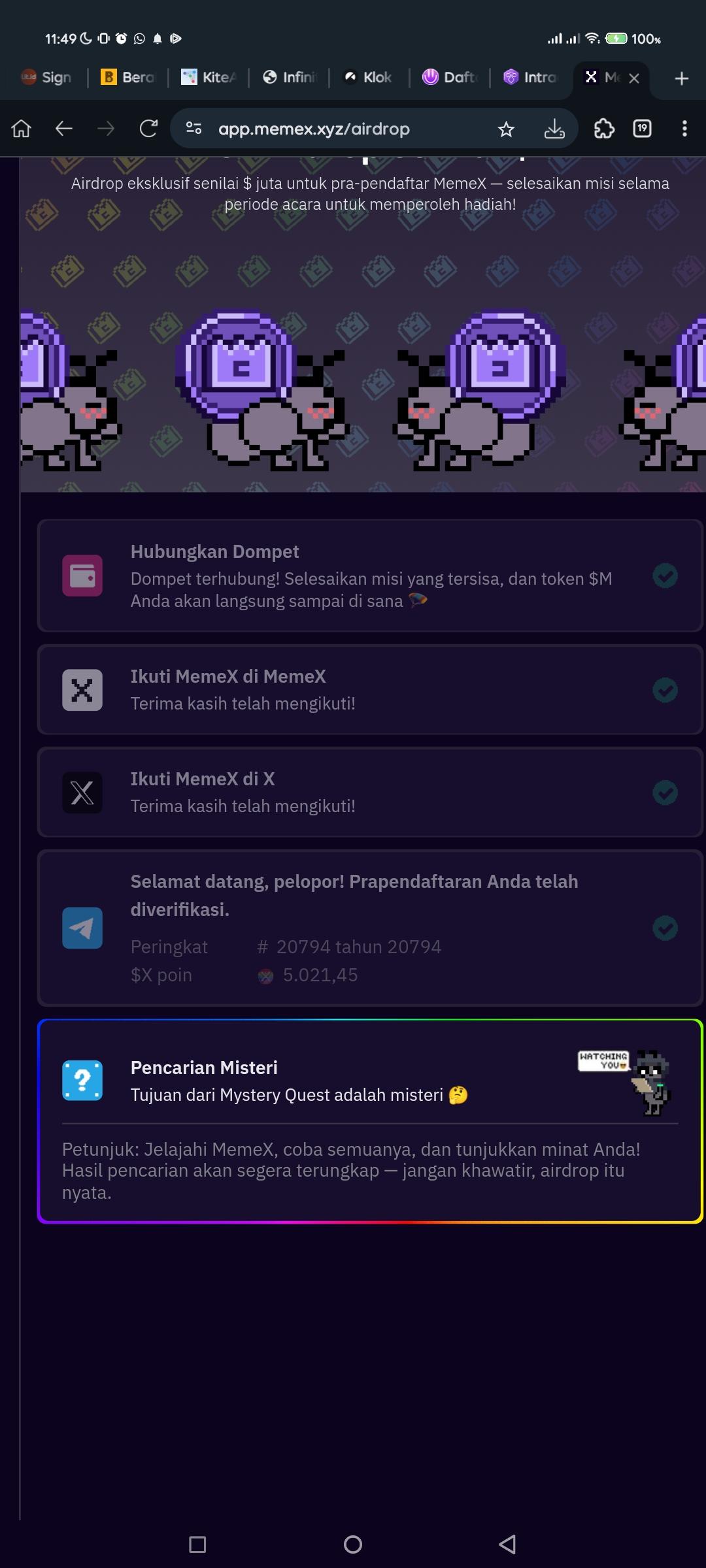Close the current MemeX tab

tap(634, 78)
